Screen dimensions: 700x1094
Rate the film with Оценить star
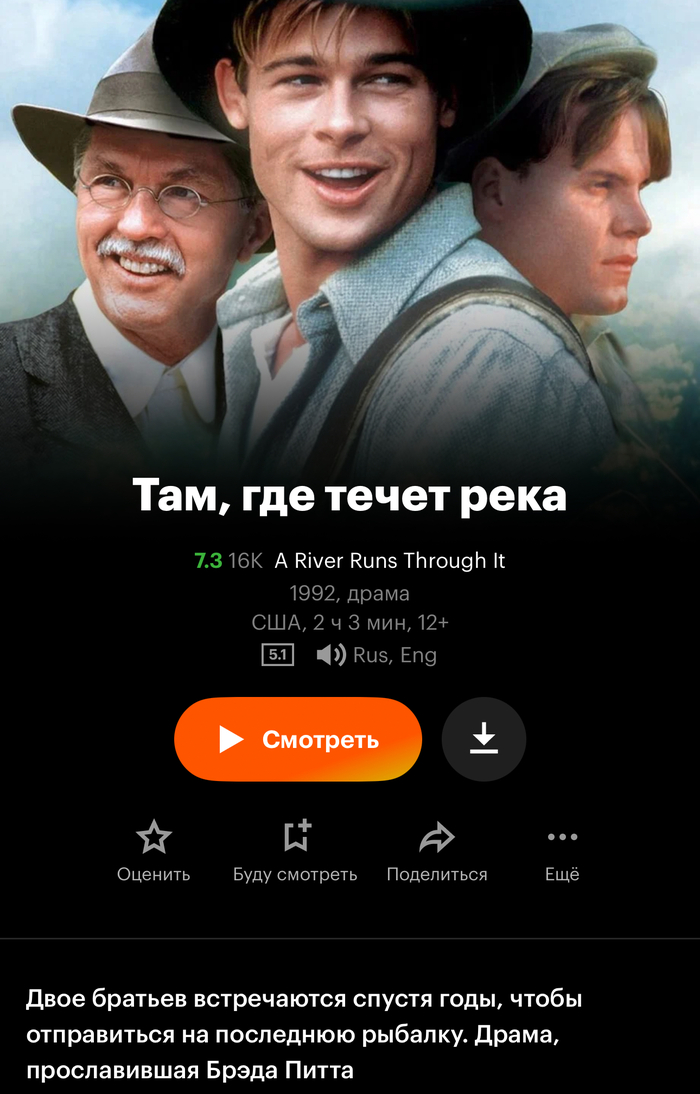(153, 850)
